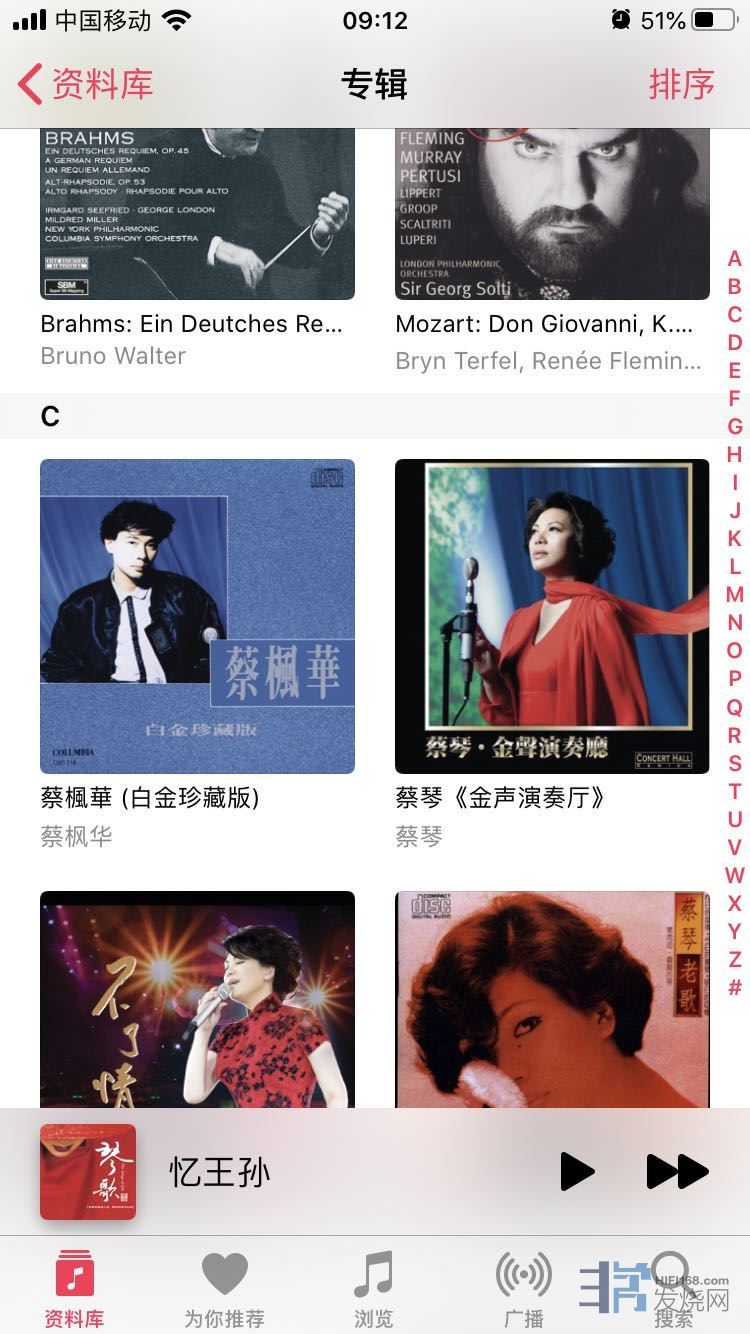750x1334 pixels.
Task: Jump to letter Z in the index
Action: pyautogui.click(x=735, y=959)
